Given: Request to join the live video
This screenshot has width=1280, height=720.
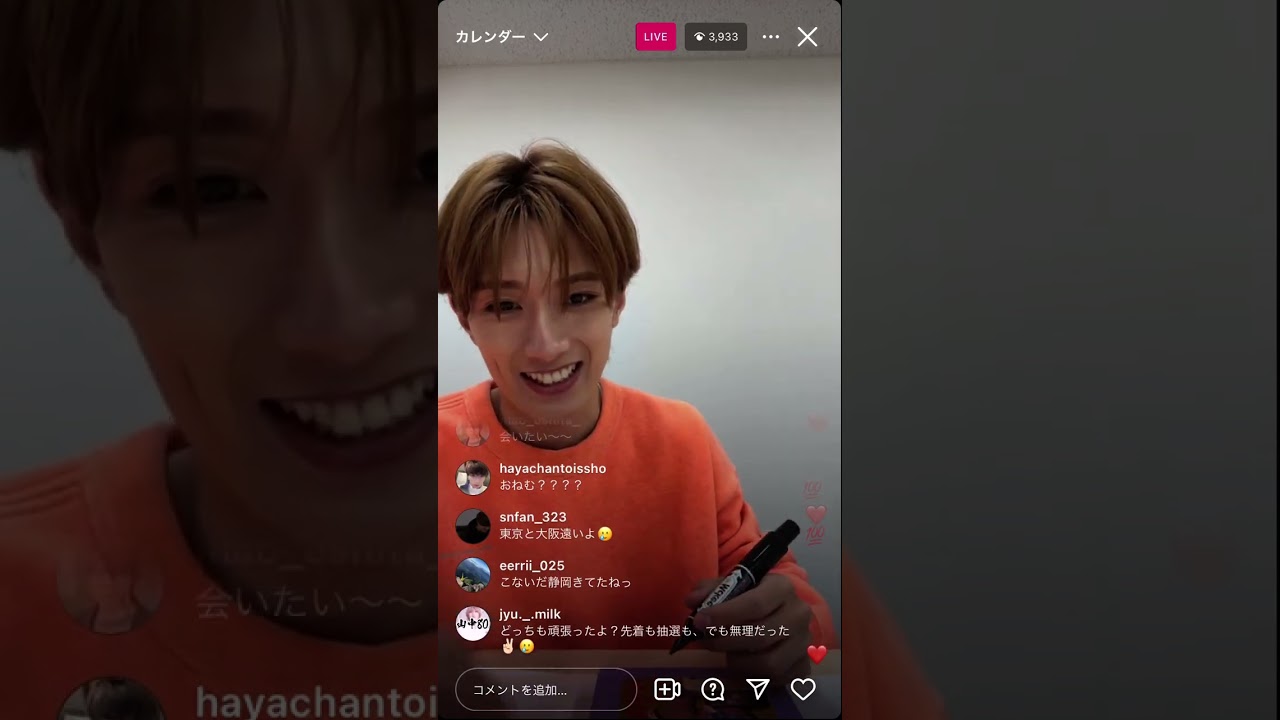Looking at the screenshot, I should click(x=667, y=689).
